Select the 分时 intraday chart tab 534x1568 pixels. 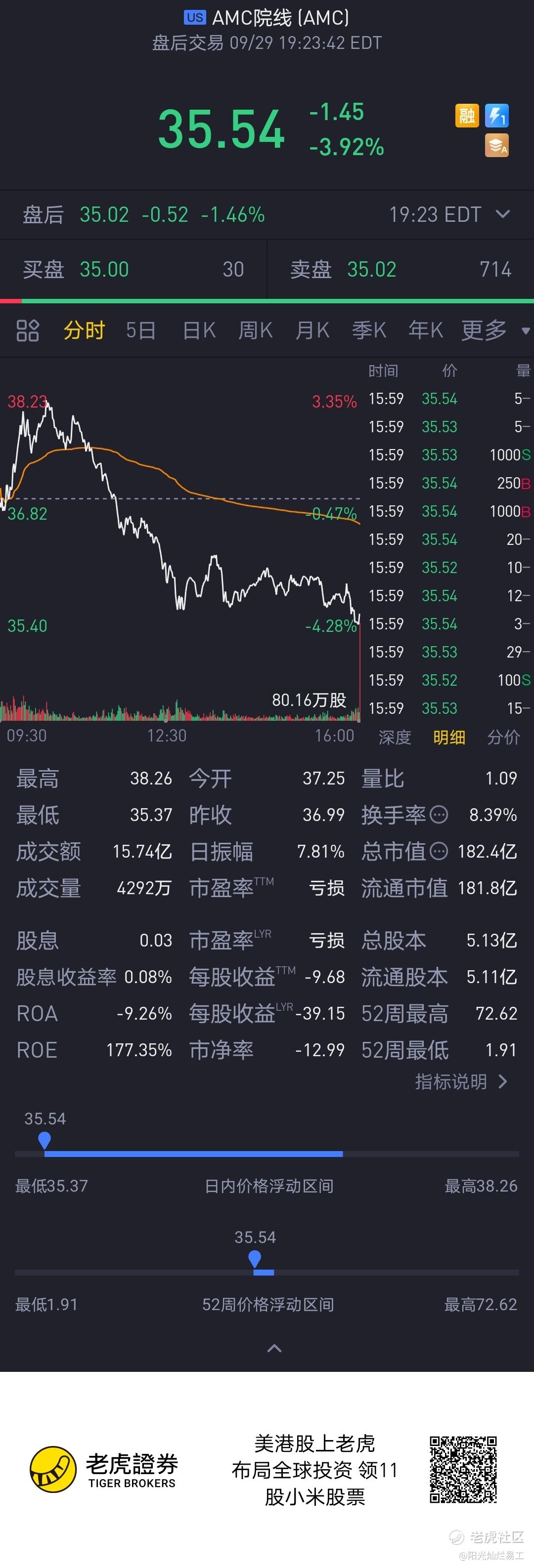coord(85,330)
